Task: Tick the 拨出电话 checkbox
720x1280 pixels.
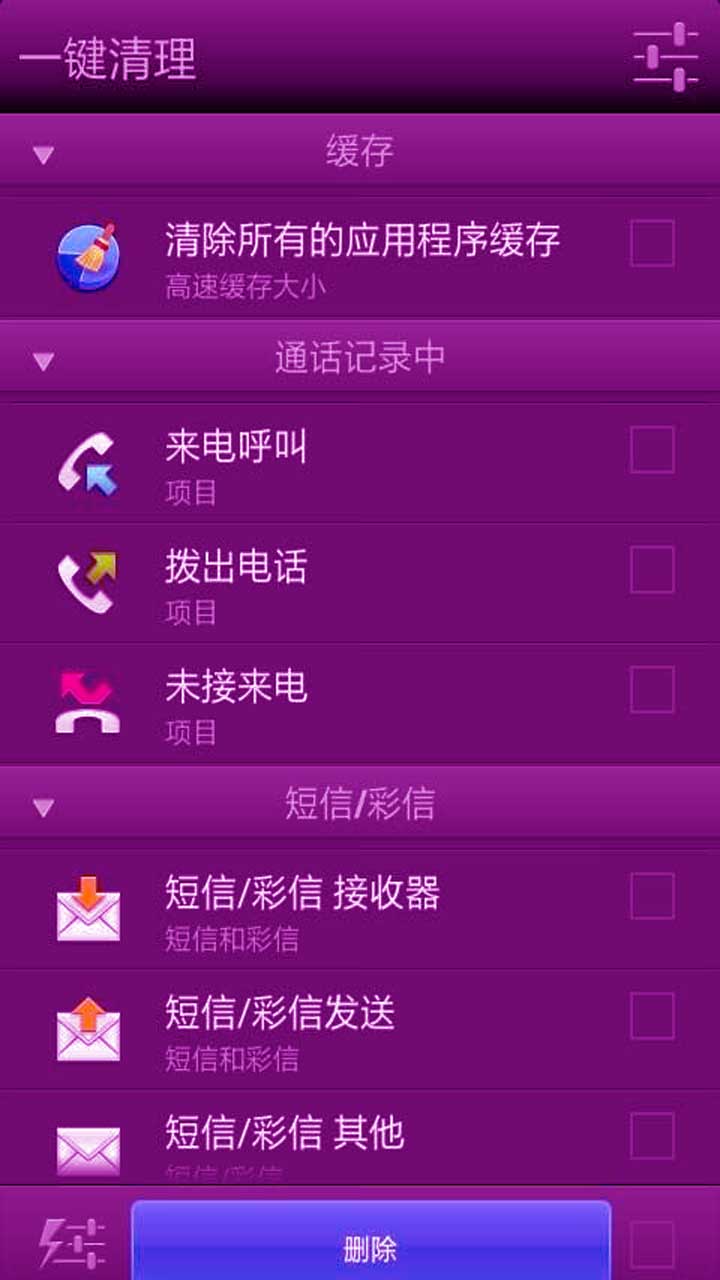Action: click(652, 569)
